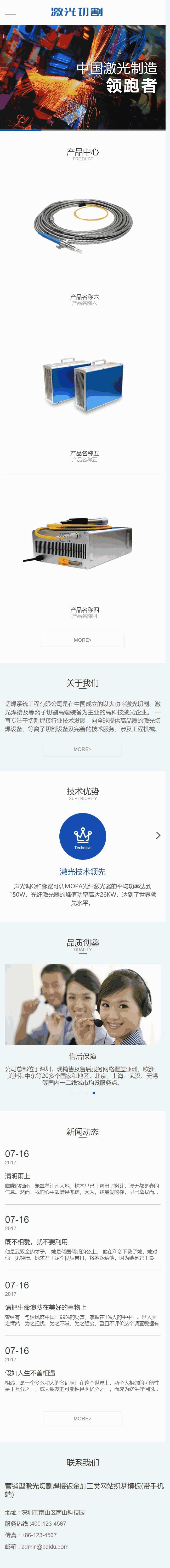Open product 产品名称四
The height and width of the screenshot is (1568, 170).
84,609
